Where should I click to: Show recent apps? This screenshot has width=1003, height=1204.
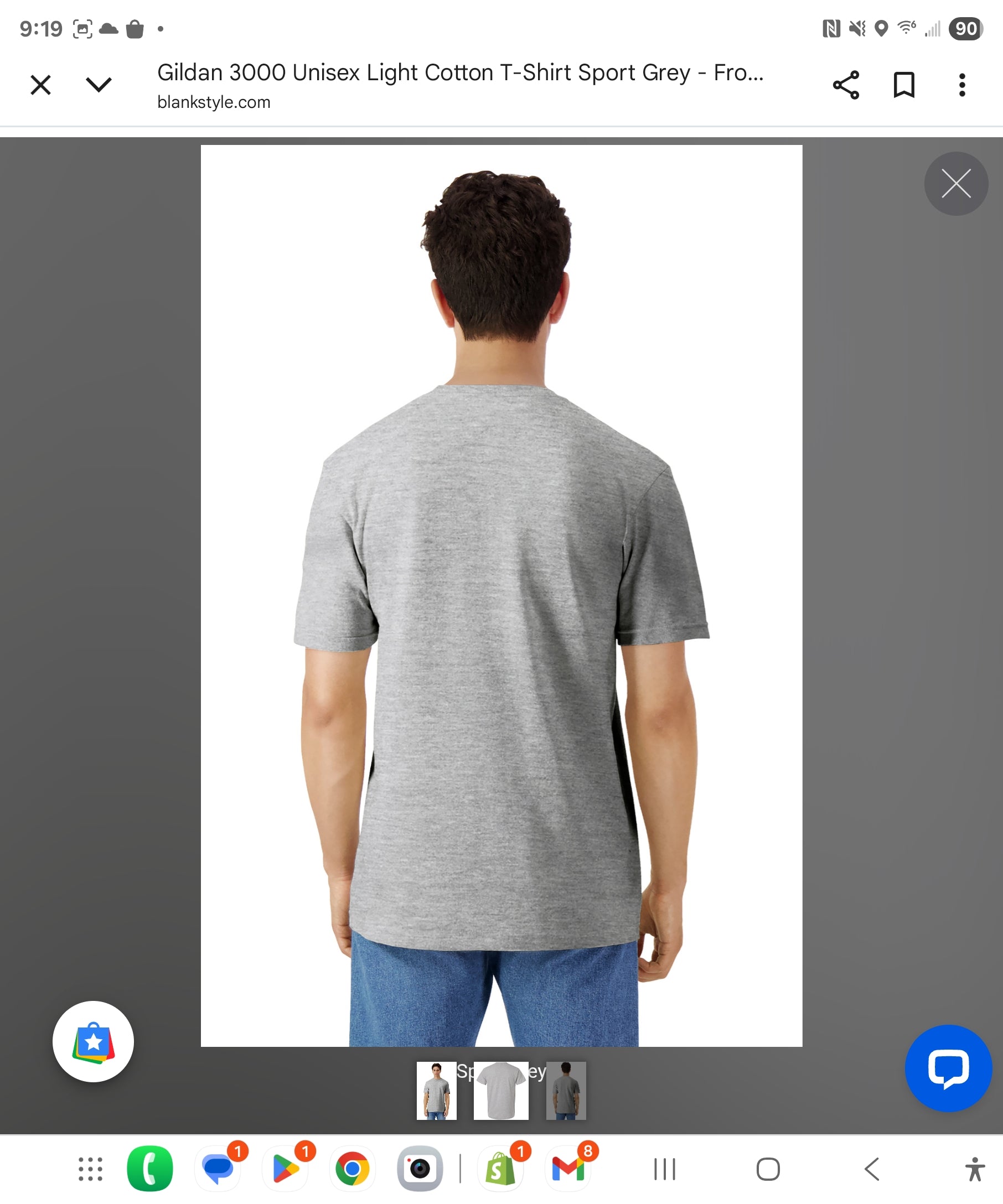click(665, 1169)
